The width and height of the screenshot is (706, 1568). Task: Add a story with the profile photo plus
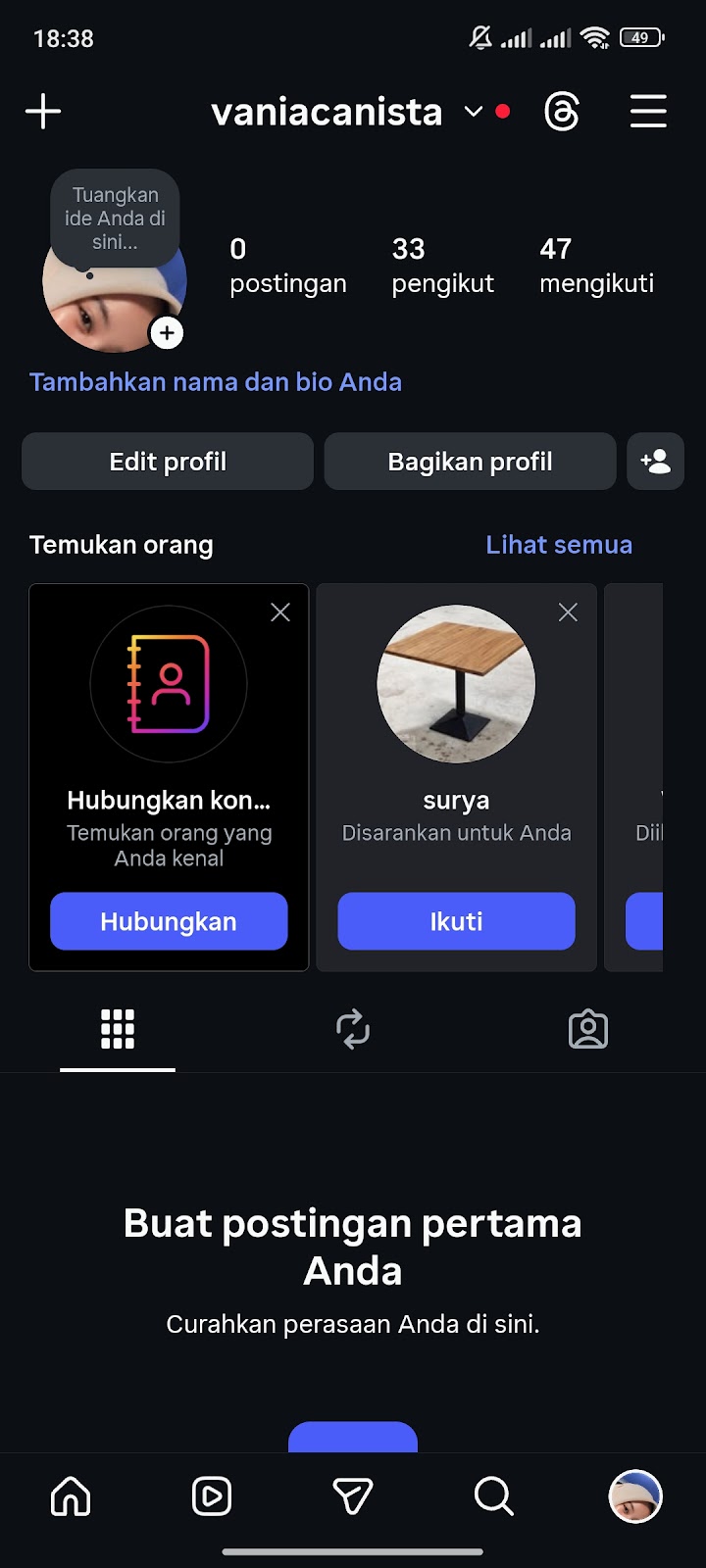(x=167, y=333)
